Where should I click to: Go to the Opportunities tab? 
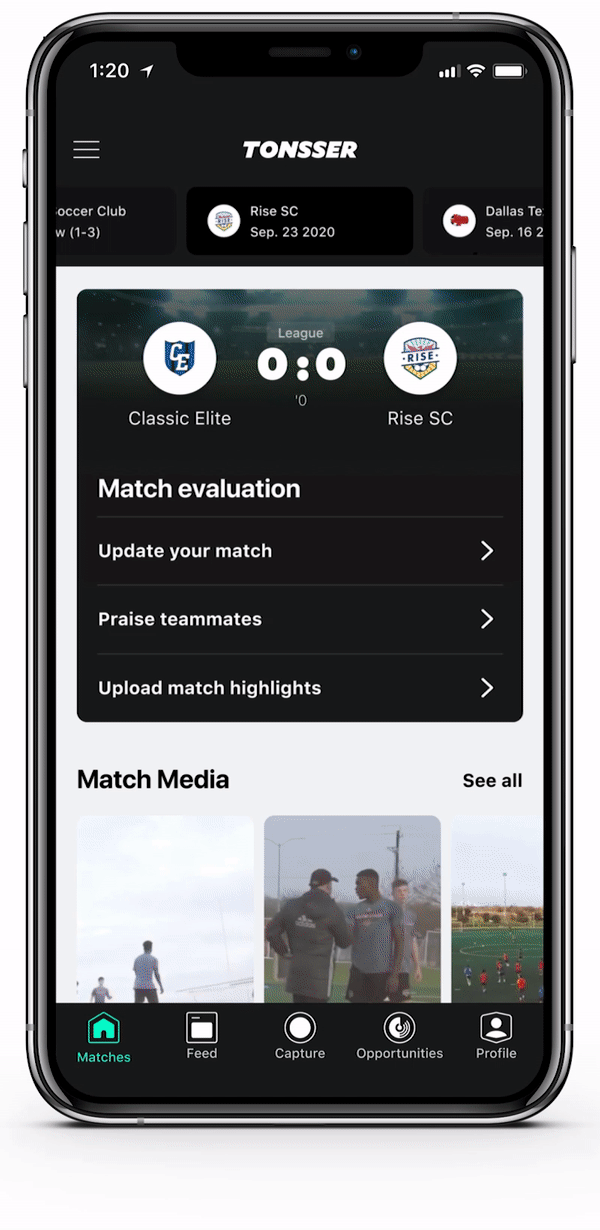pyautogui.click(x=399, y=1036)
